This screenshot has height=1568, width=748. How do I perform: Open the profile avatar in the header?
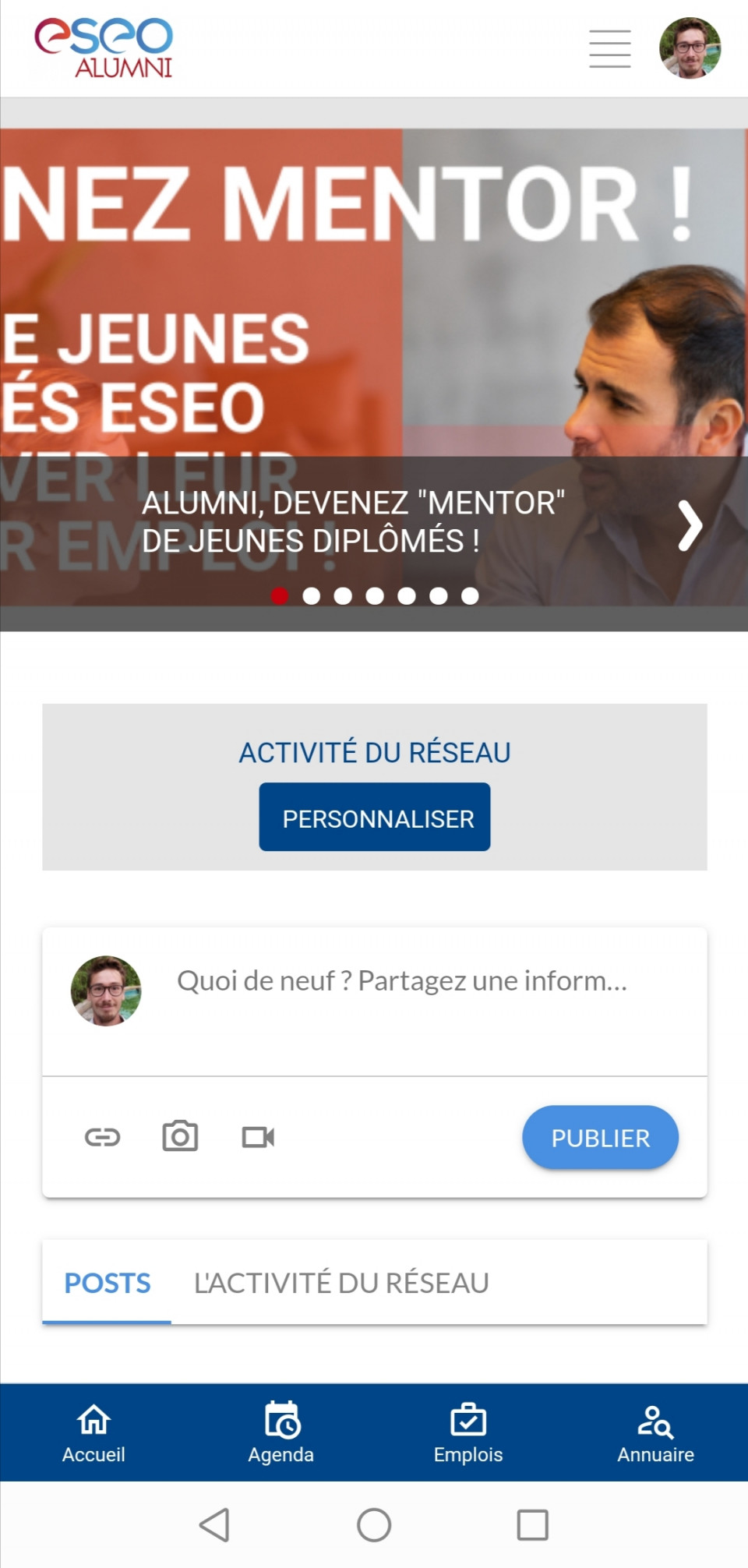click(x=690, y=48)
